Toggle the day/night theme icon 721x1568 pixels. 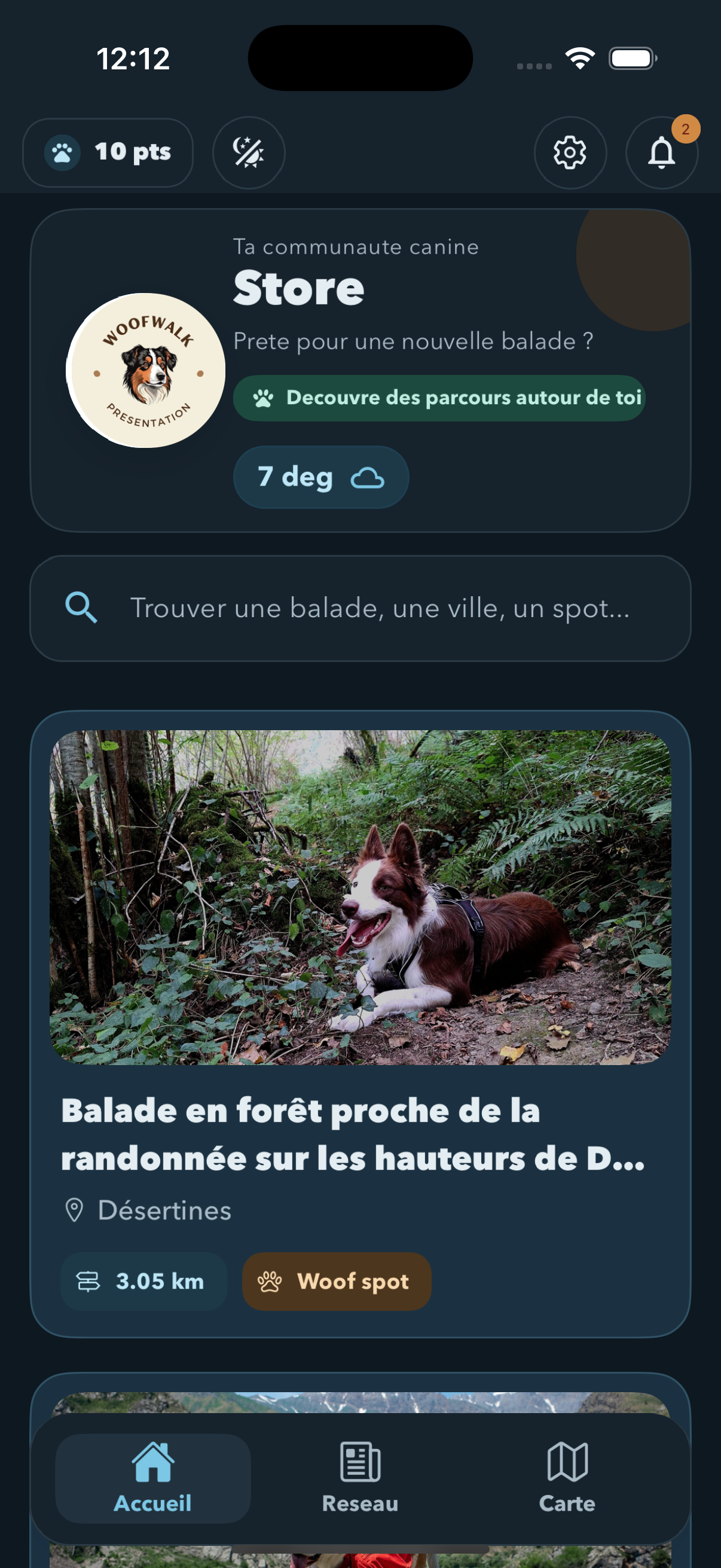click(248, 152)
